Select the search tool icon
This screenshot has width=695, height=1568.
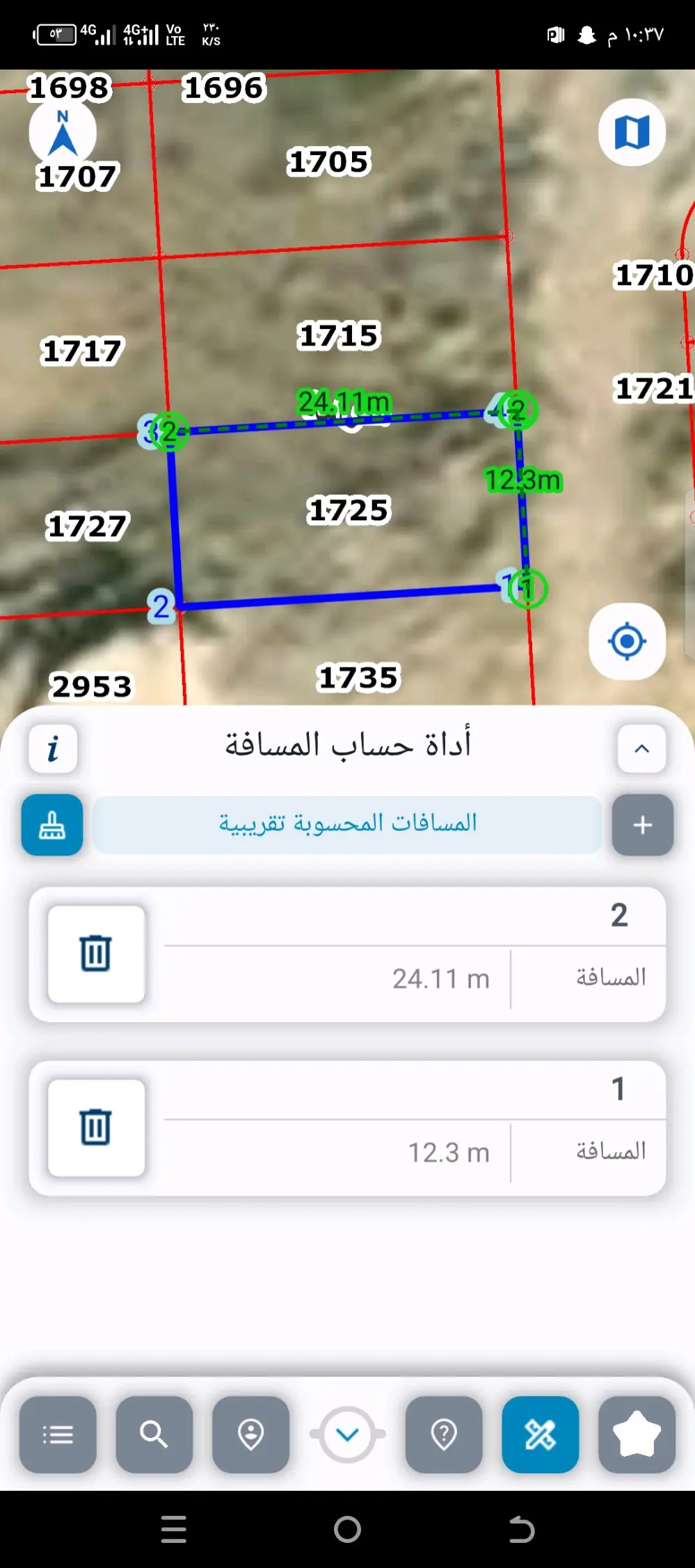(x=154, y=1434)
